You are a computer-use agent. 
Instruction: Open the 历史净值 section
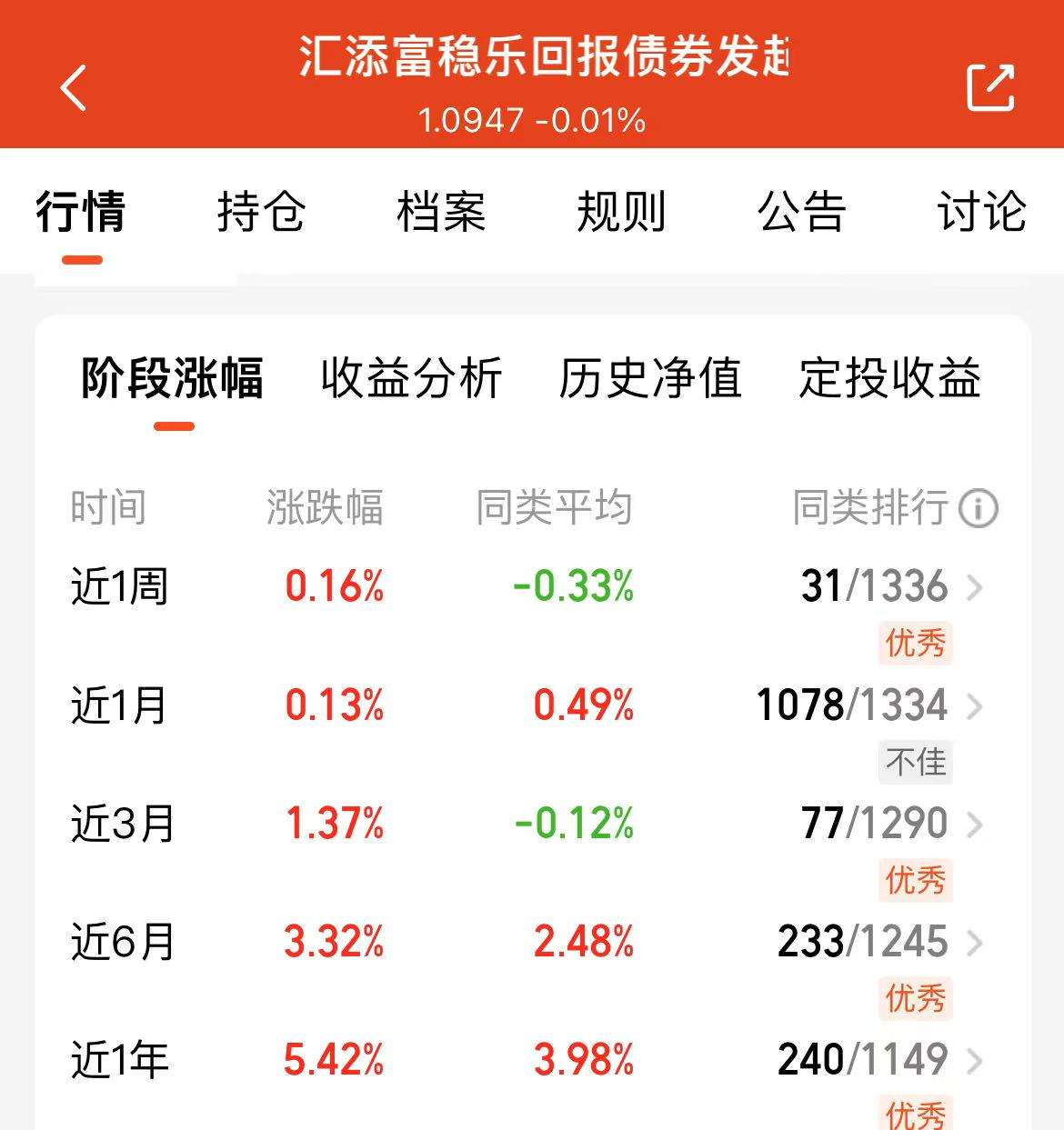coord(651,382)
